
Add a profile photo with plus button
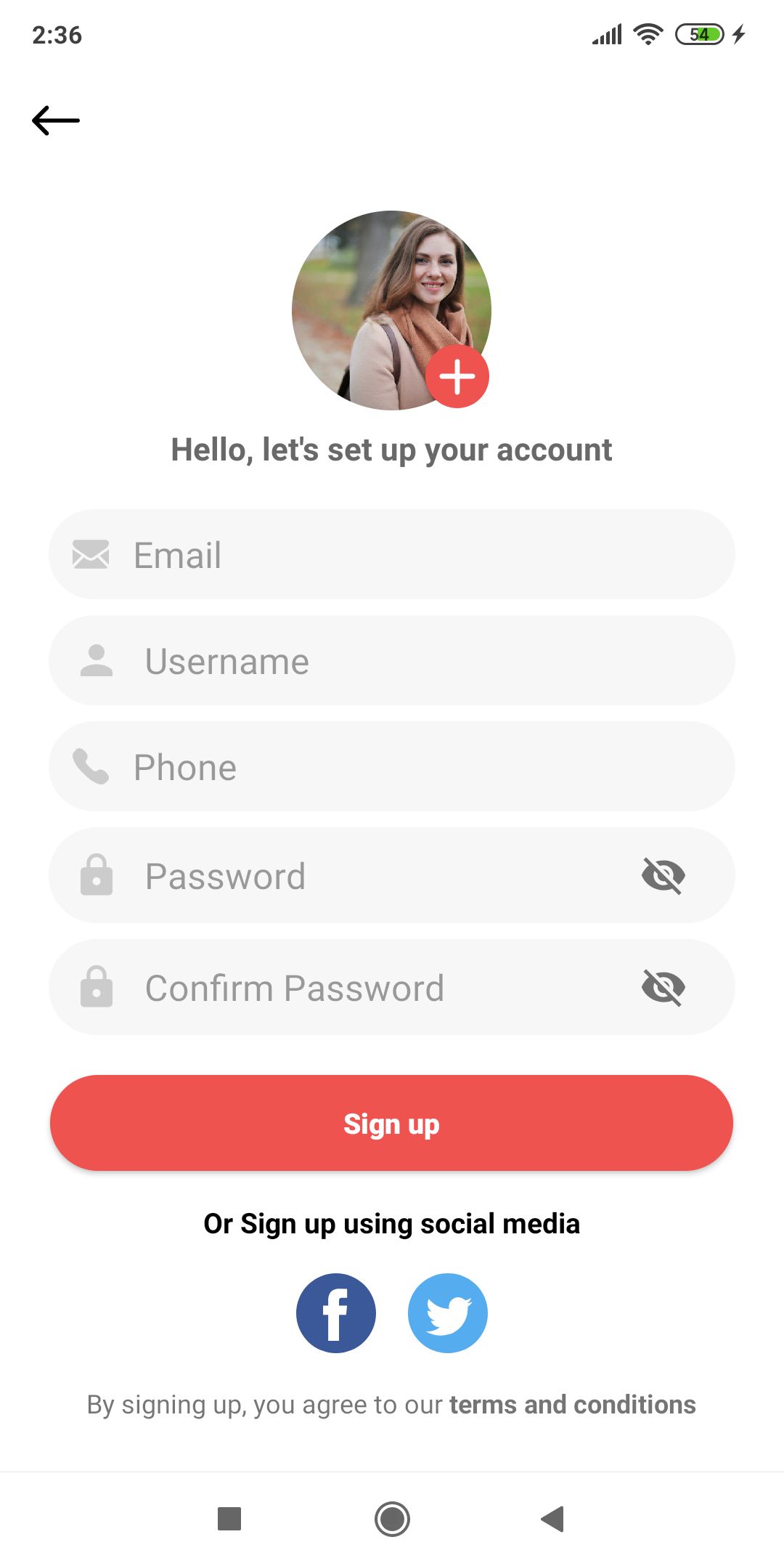pyautogui.click(x=457, y=376)
